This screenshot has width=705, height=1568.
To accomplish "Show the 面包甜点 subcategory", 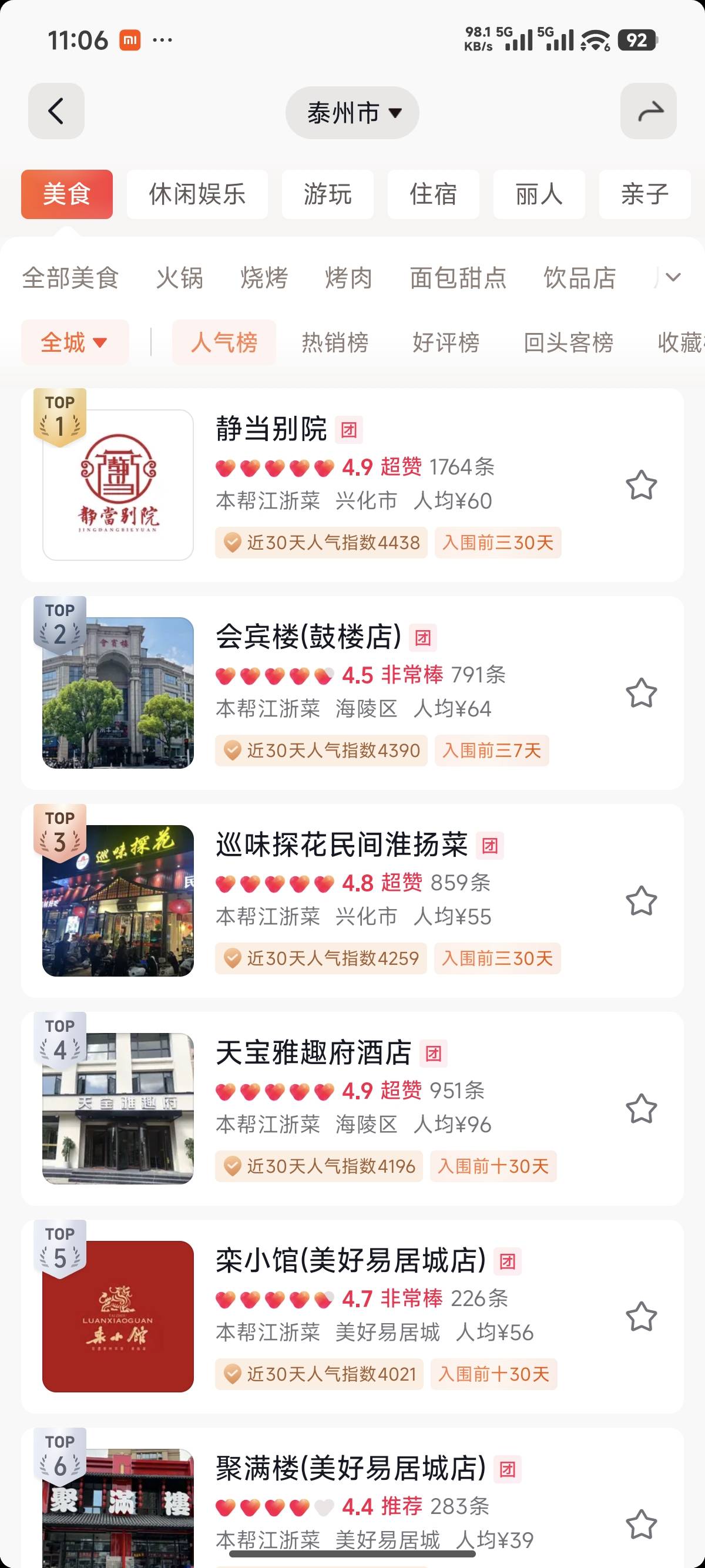I will click(458, 278).
